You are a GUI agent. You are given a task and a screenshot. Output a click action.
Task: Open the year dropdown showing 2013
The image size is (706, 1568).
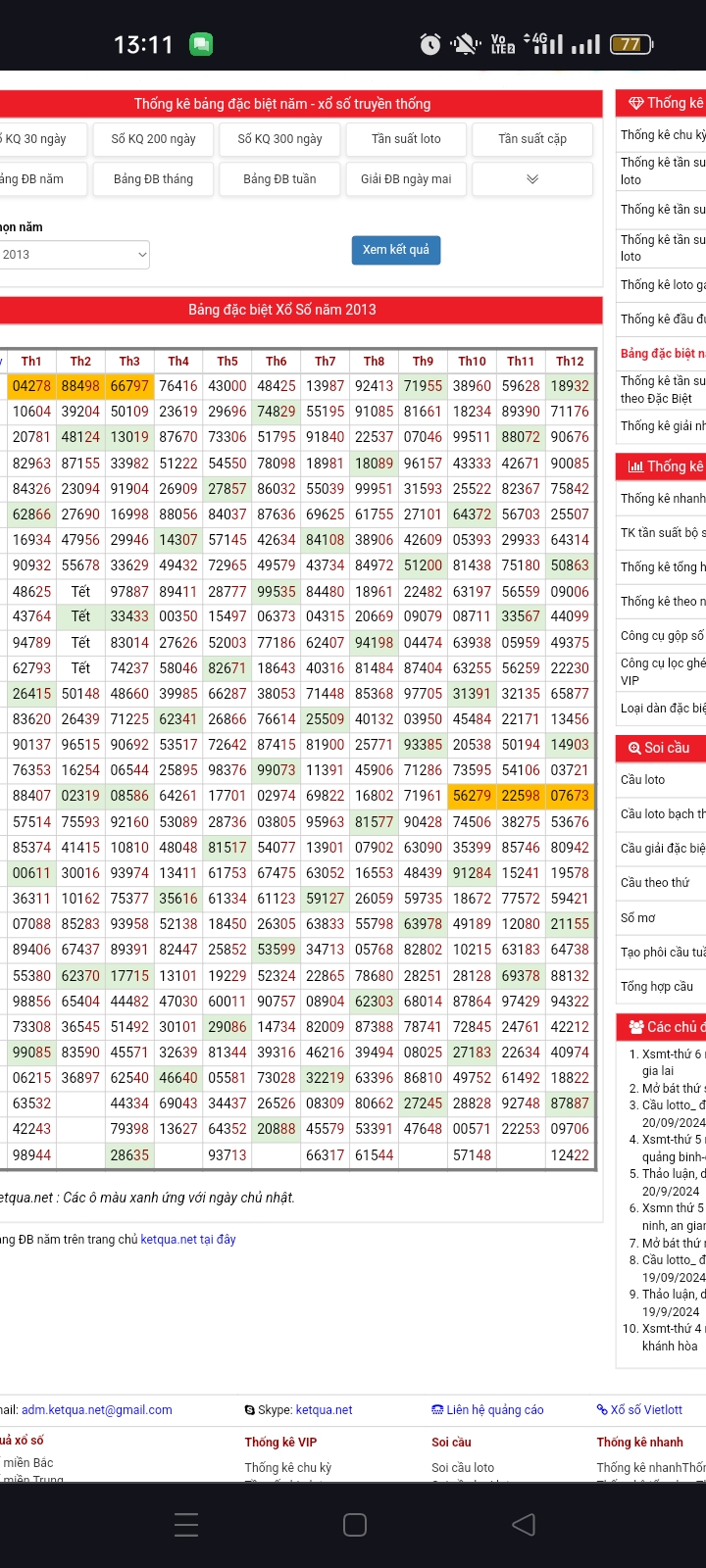click(x=74, y=255)
